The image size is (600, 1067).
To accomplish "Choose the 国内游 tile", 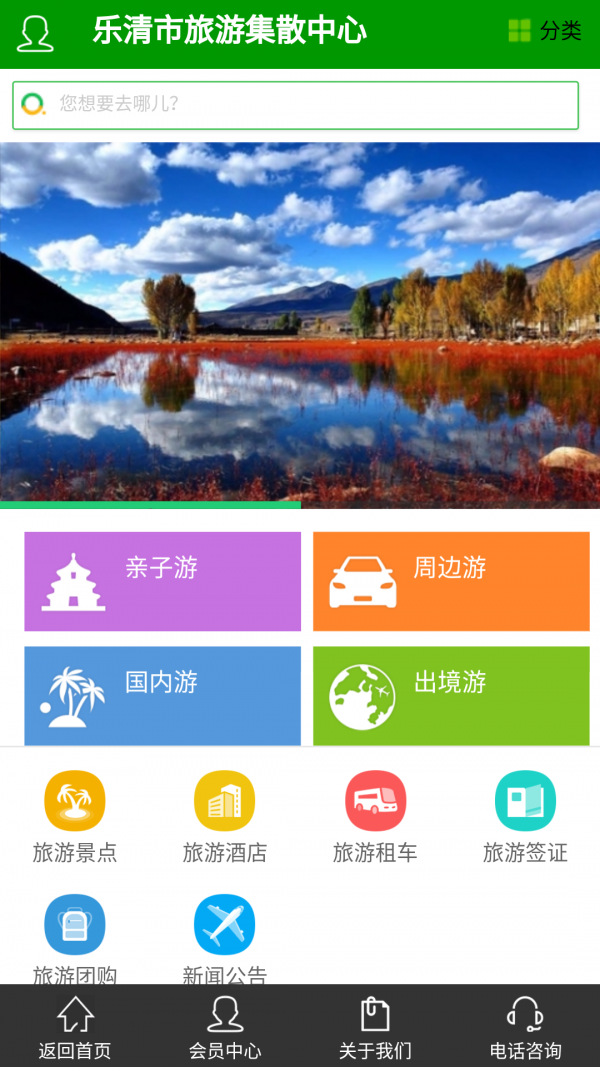I will [162, 695].
